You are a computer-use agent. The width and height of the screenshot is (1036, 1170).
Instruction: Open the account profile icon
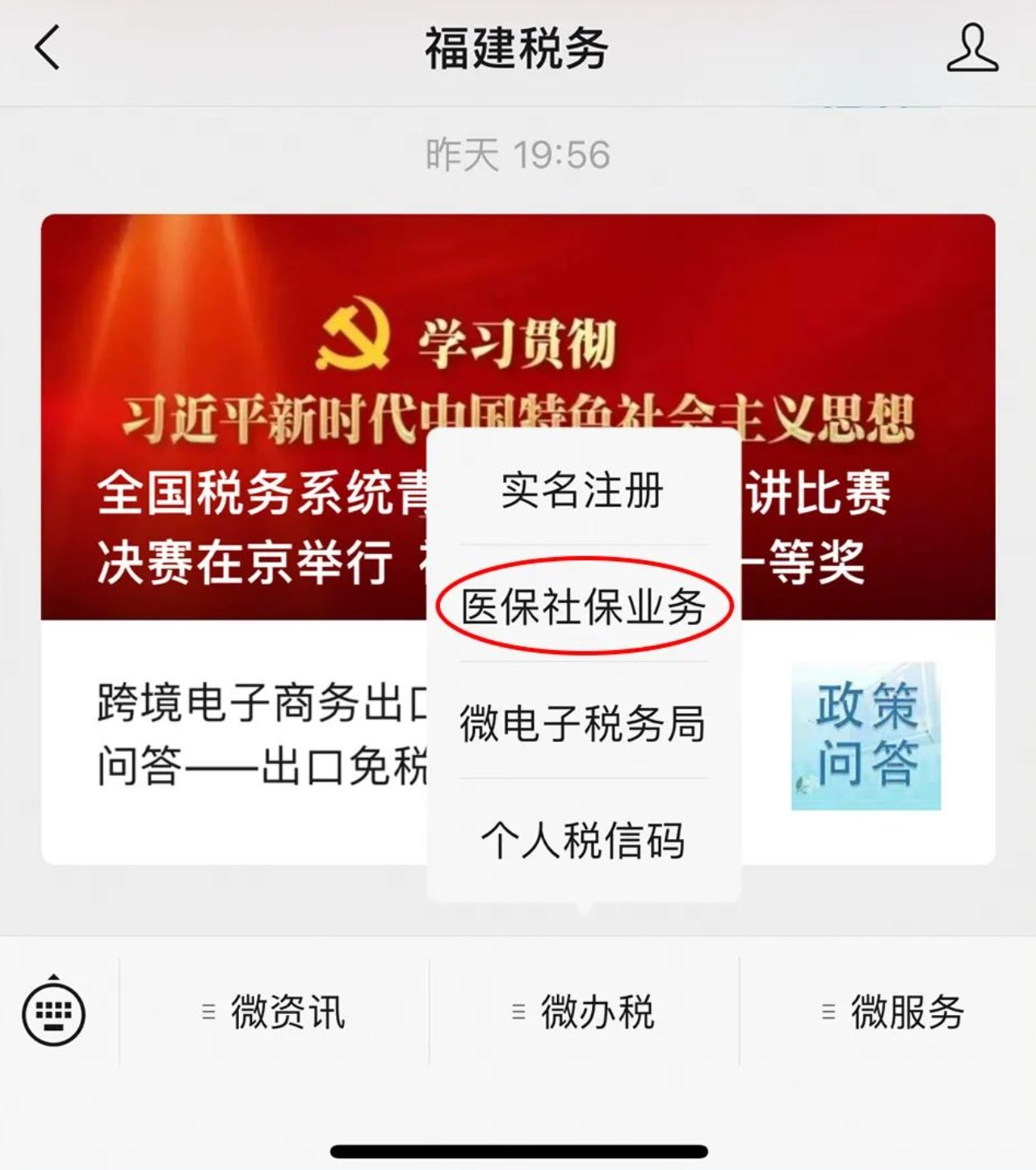[x=971, y=48]
